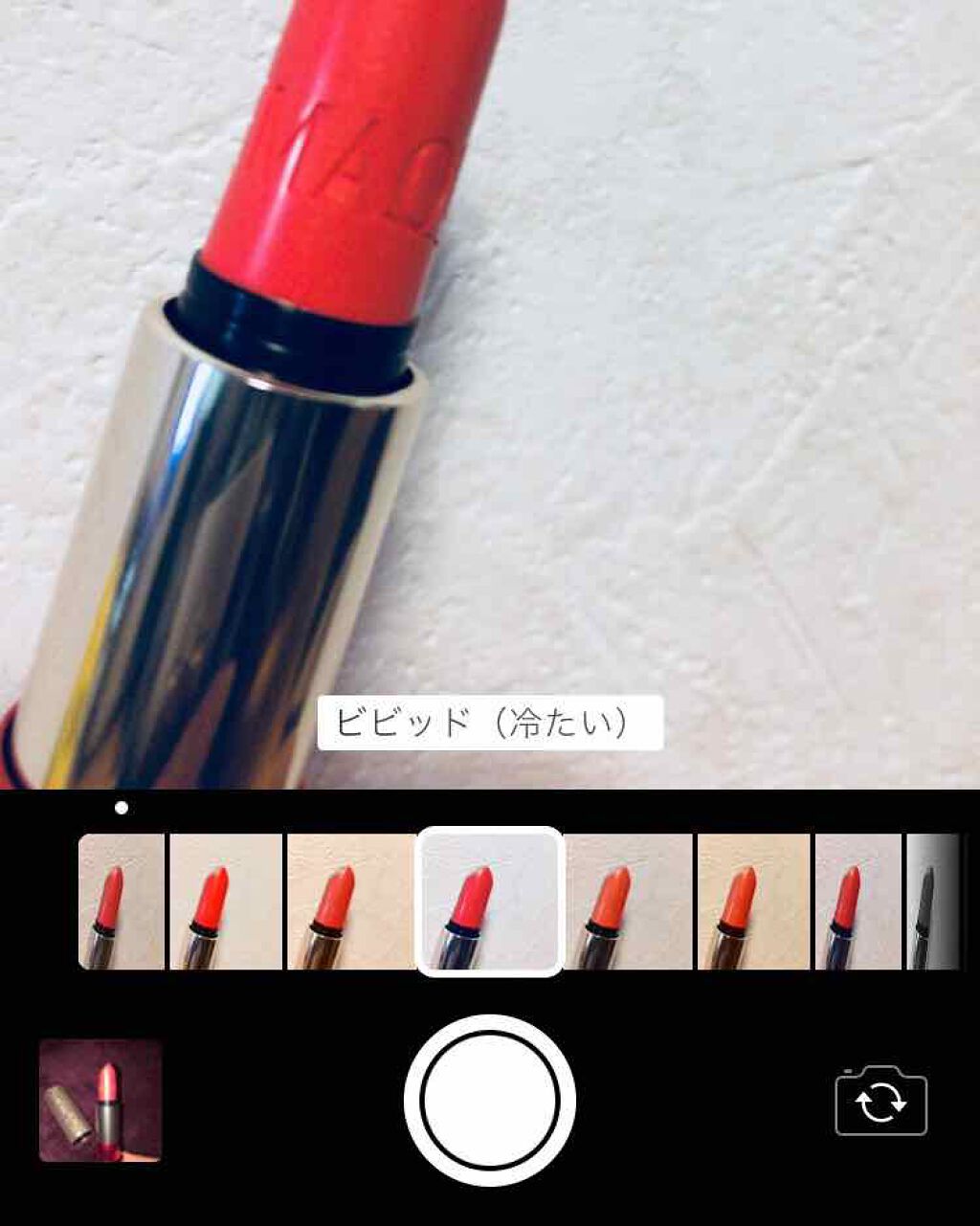Tap the highlighted Vivid Cool filter
This screenshot has width=980, height=1226.
489,902
